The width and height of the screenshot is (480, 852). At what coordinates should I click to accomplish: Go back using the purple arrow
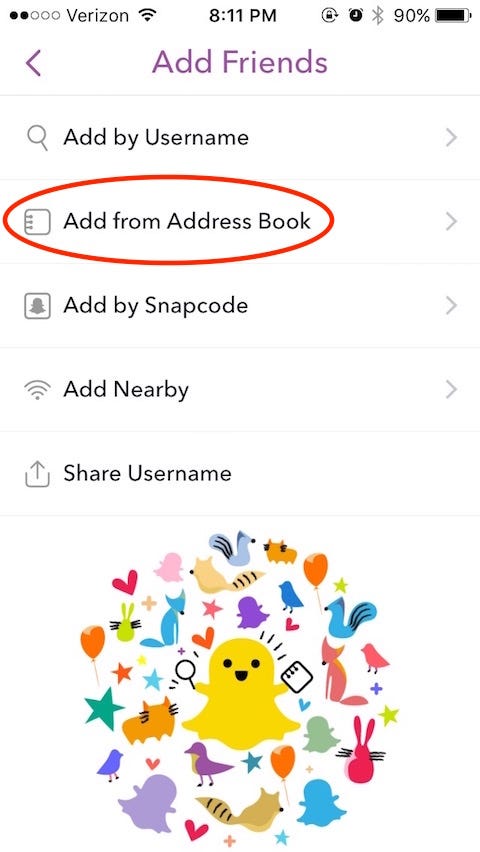click(x=33, y=63)
